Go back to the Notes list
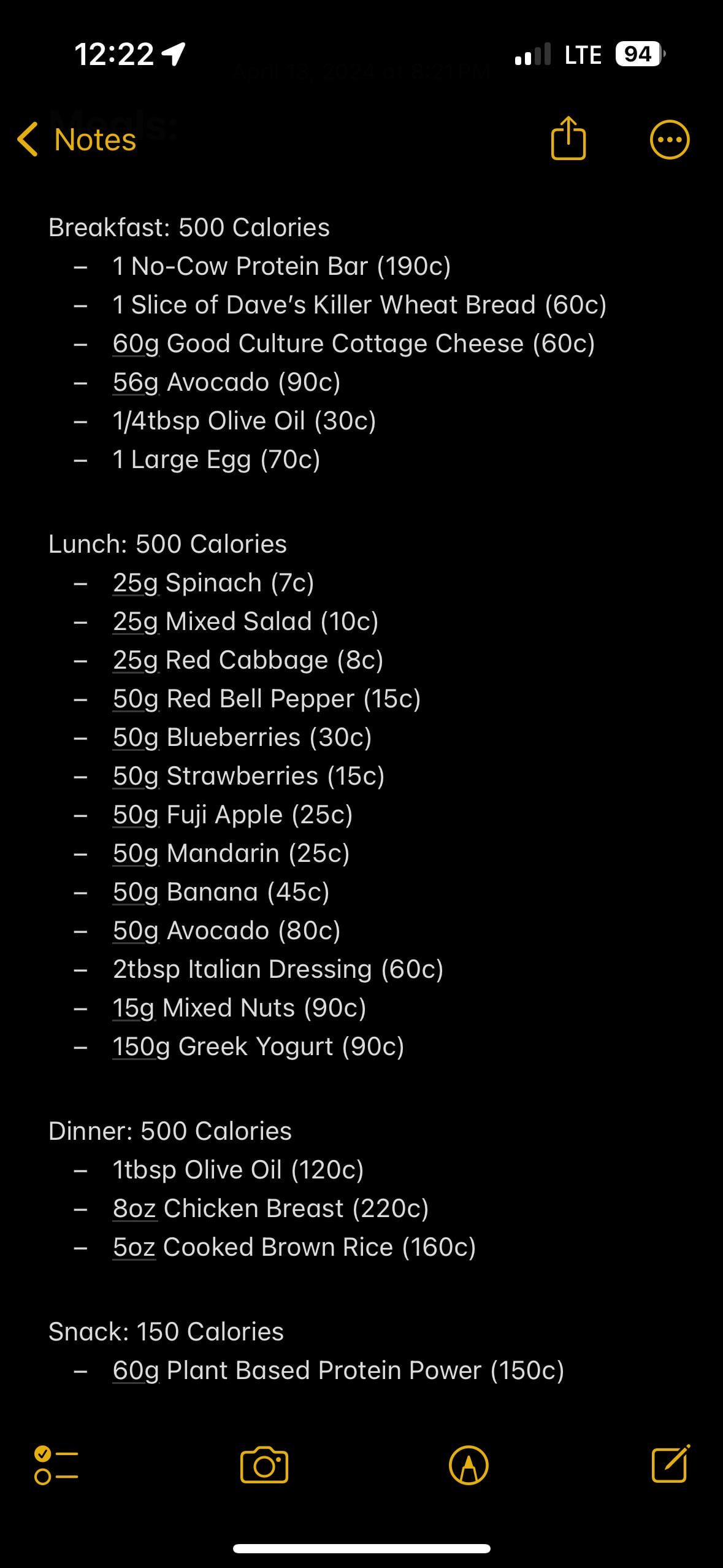Screen dimensions: 723x1568 point(77,139)
